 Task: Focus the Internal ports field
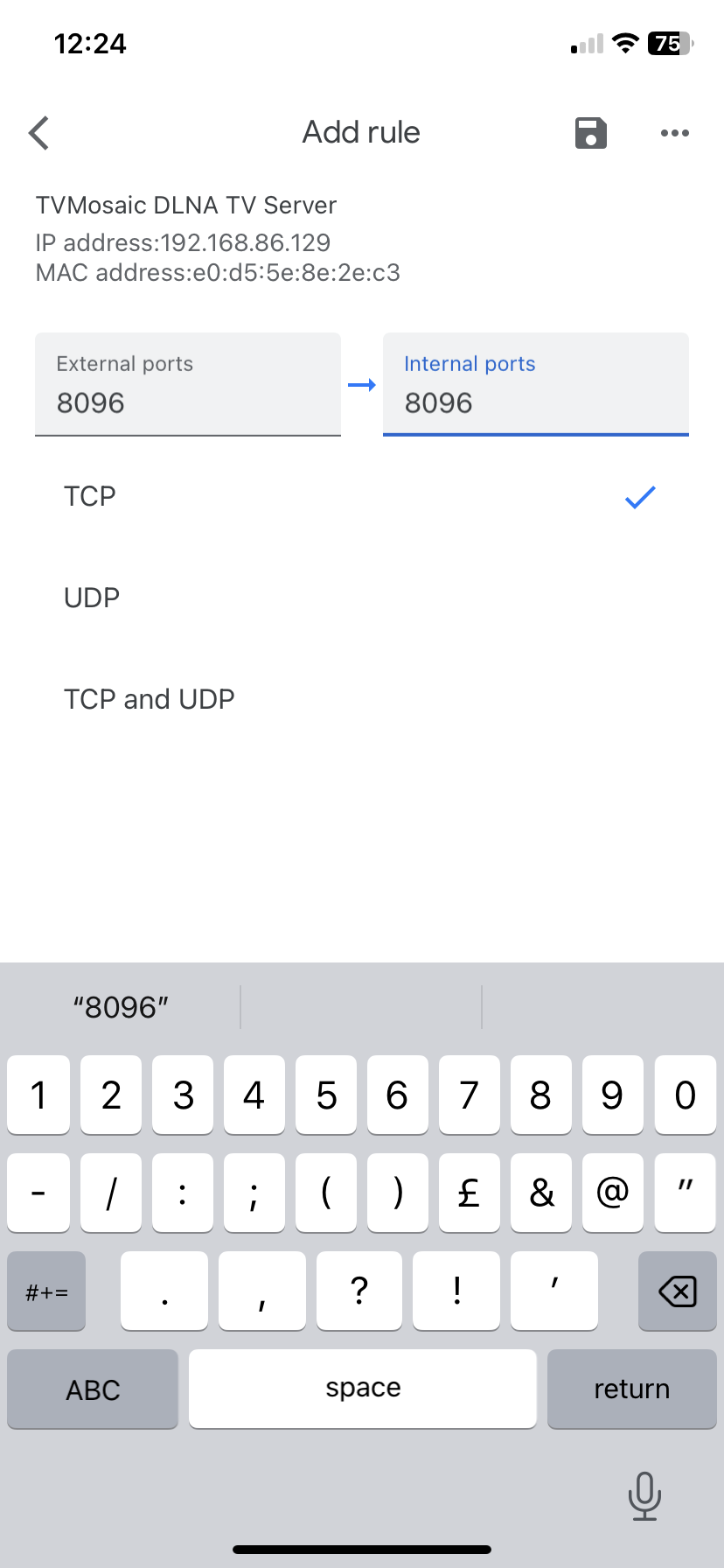coord(535,385)
